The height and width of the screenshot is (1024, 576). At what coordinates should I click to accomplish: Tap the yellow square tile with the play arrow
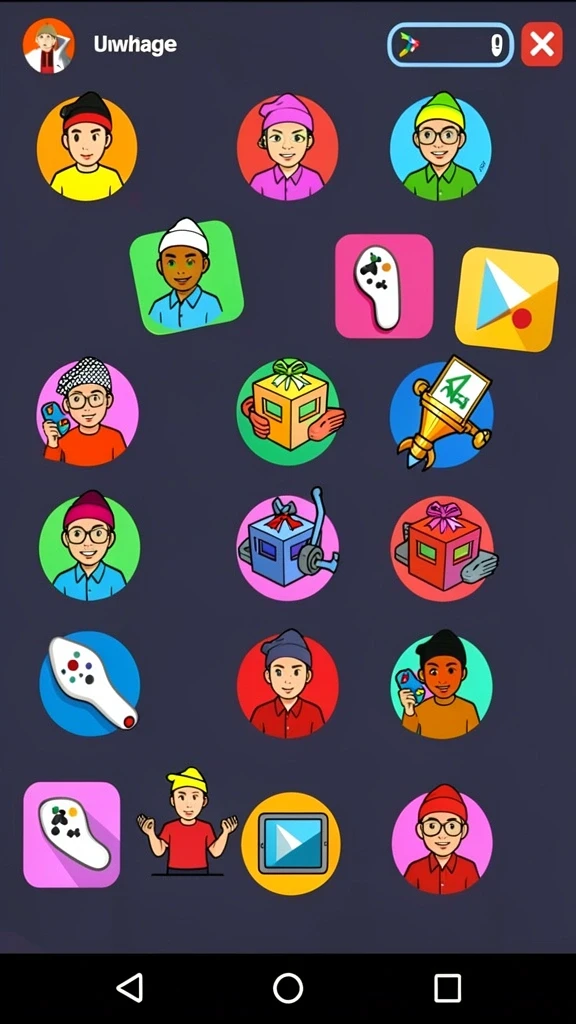507,299
